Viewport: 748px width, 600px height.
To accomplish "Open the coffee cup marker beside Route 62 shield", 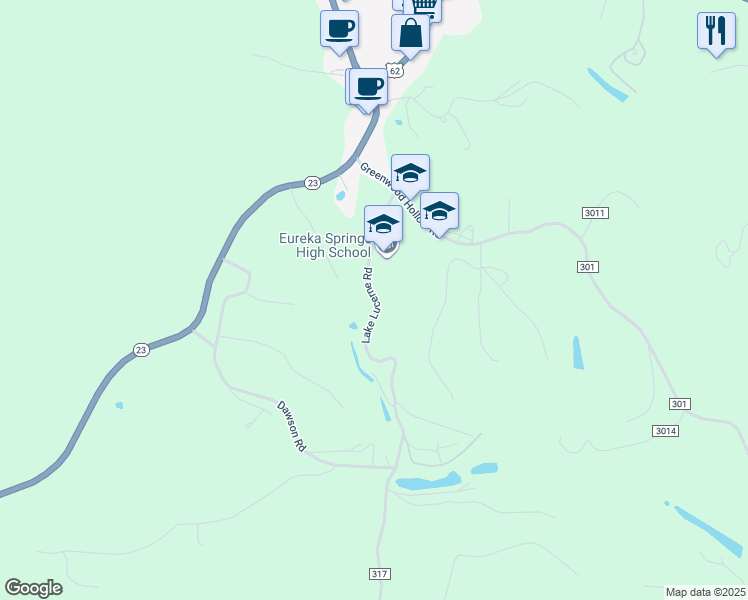I will (x=369, y=86).
